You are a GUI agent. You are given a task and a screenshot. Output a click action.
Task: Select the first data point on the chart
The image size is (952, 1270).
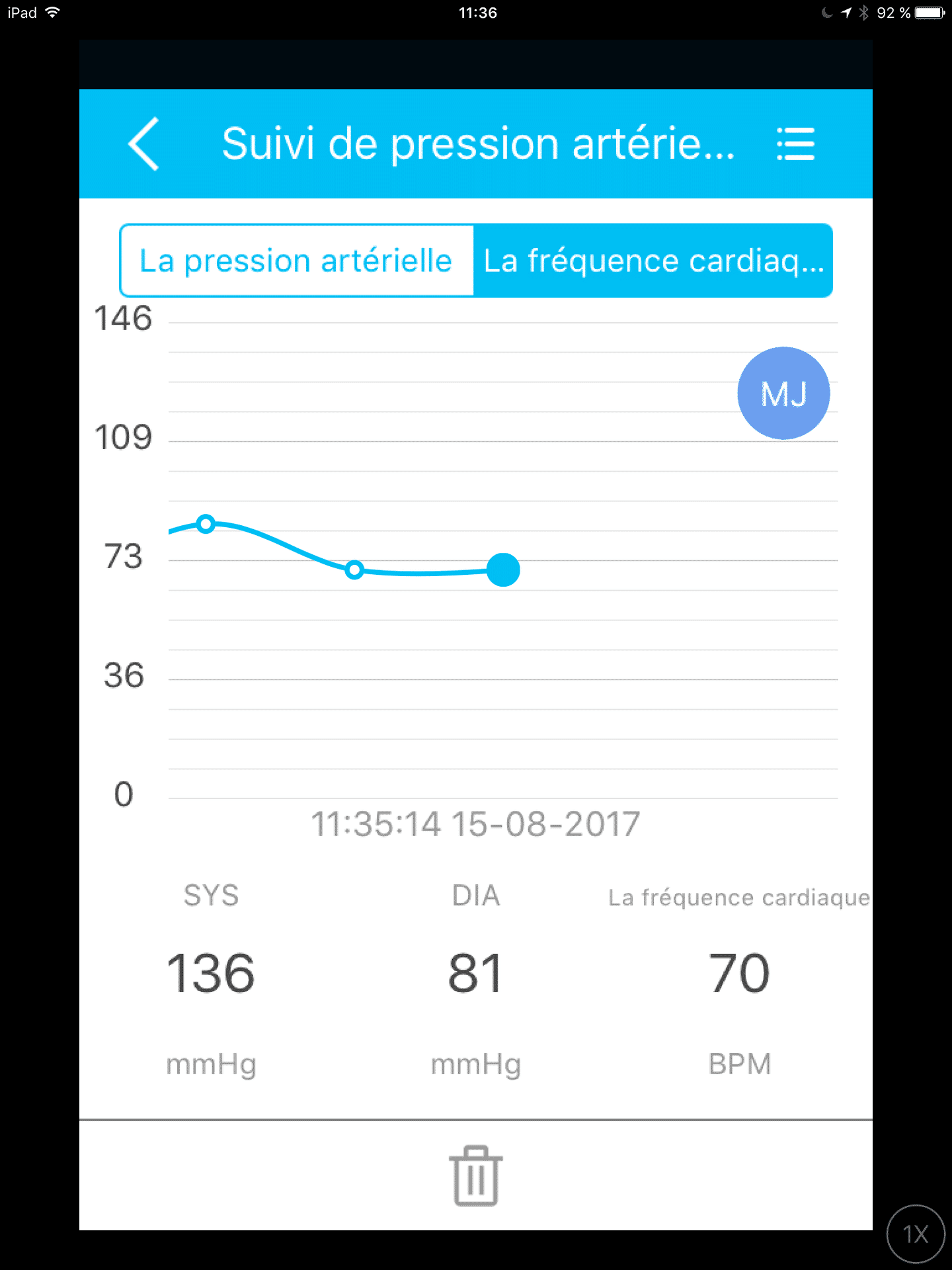206,524
